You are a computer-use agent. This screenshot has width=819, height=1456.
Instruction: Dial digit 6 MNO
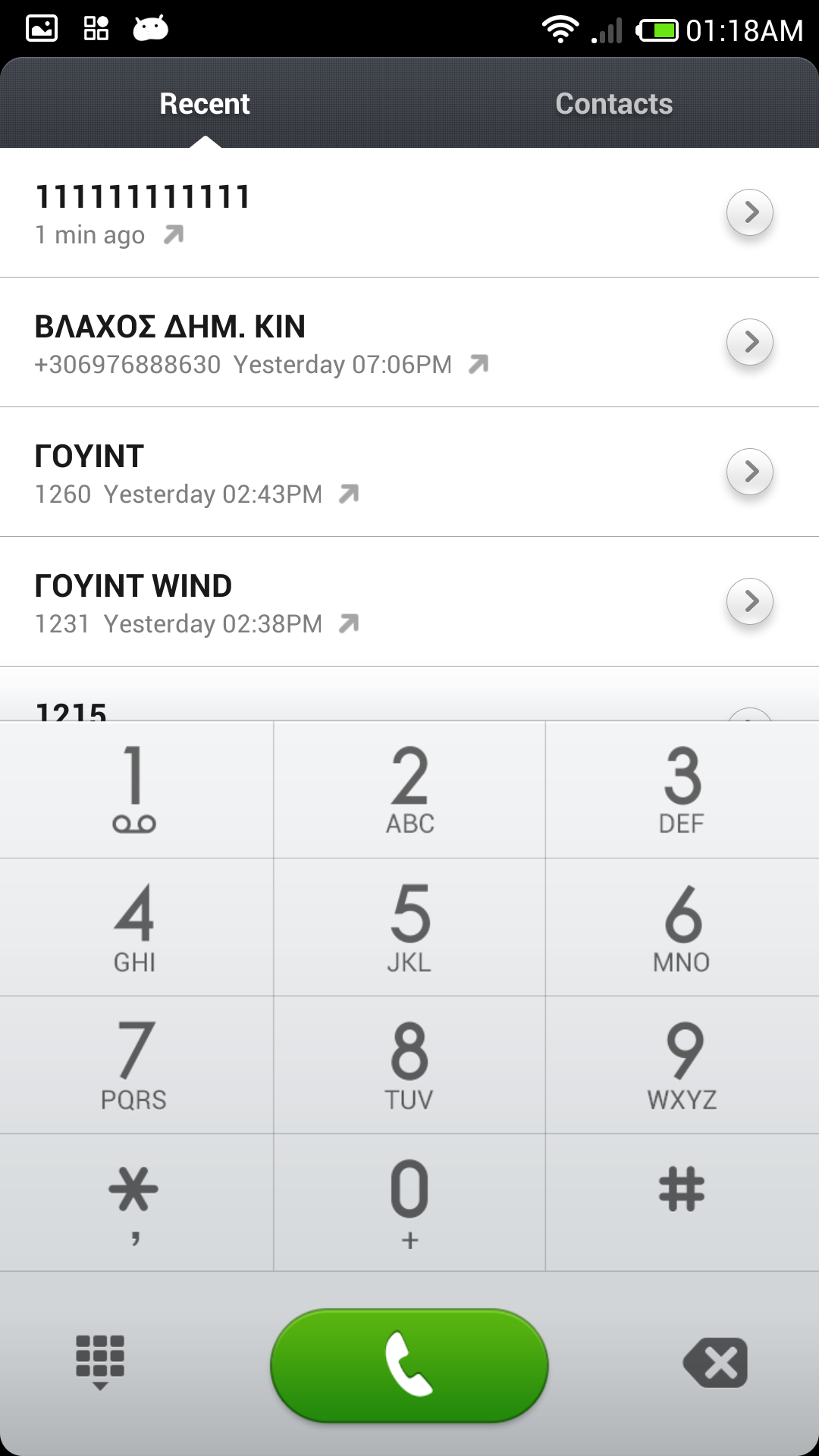[x=682, y=927]
